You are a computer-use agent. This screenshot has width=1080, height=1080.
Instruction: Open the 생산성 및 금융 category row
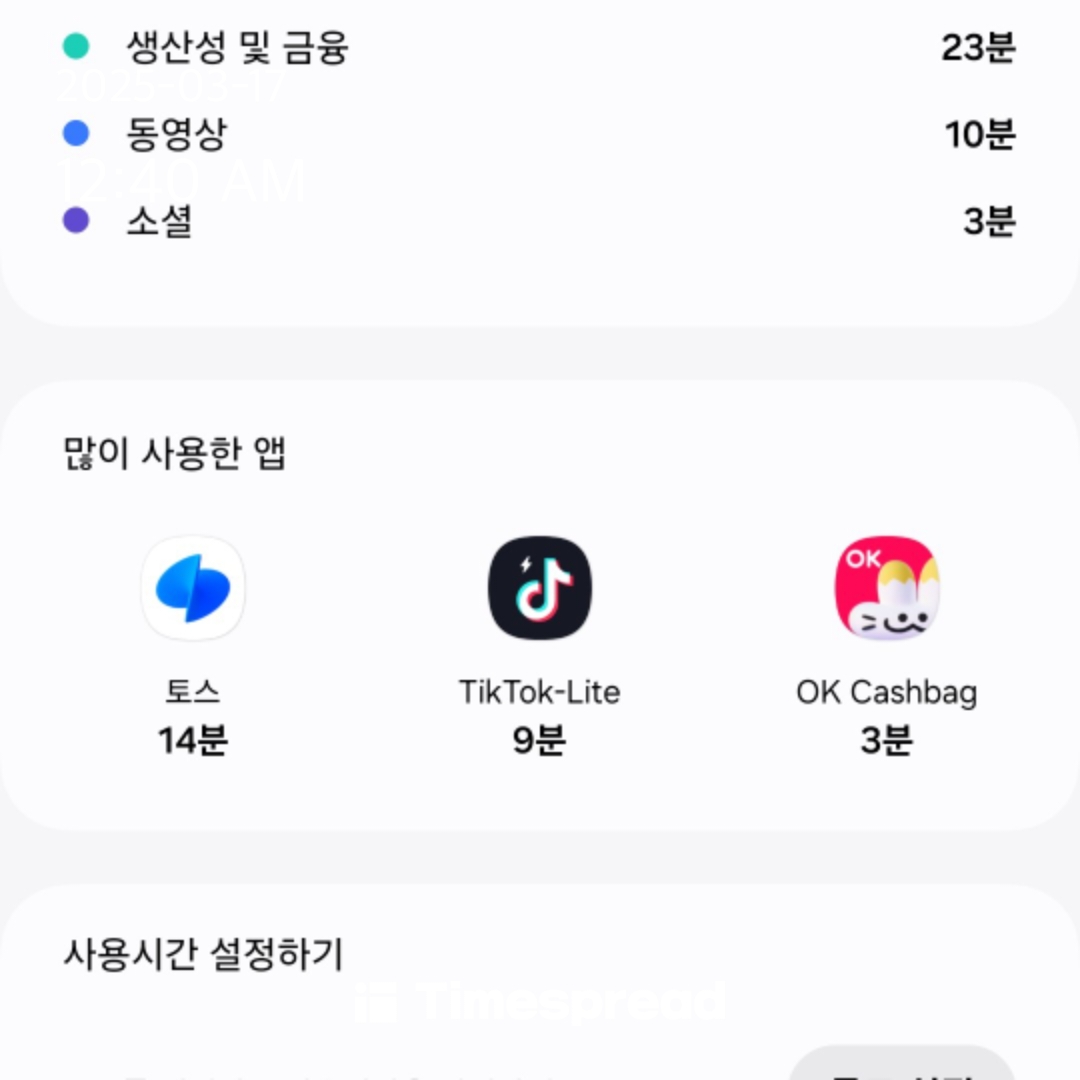[539, 47]
